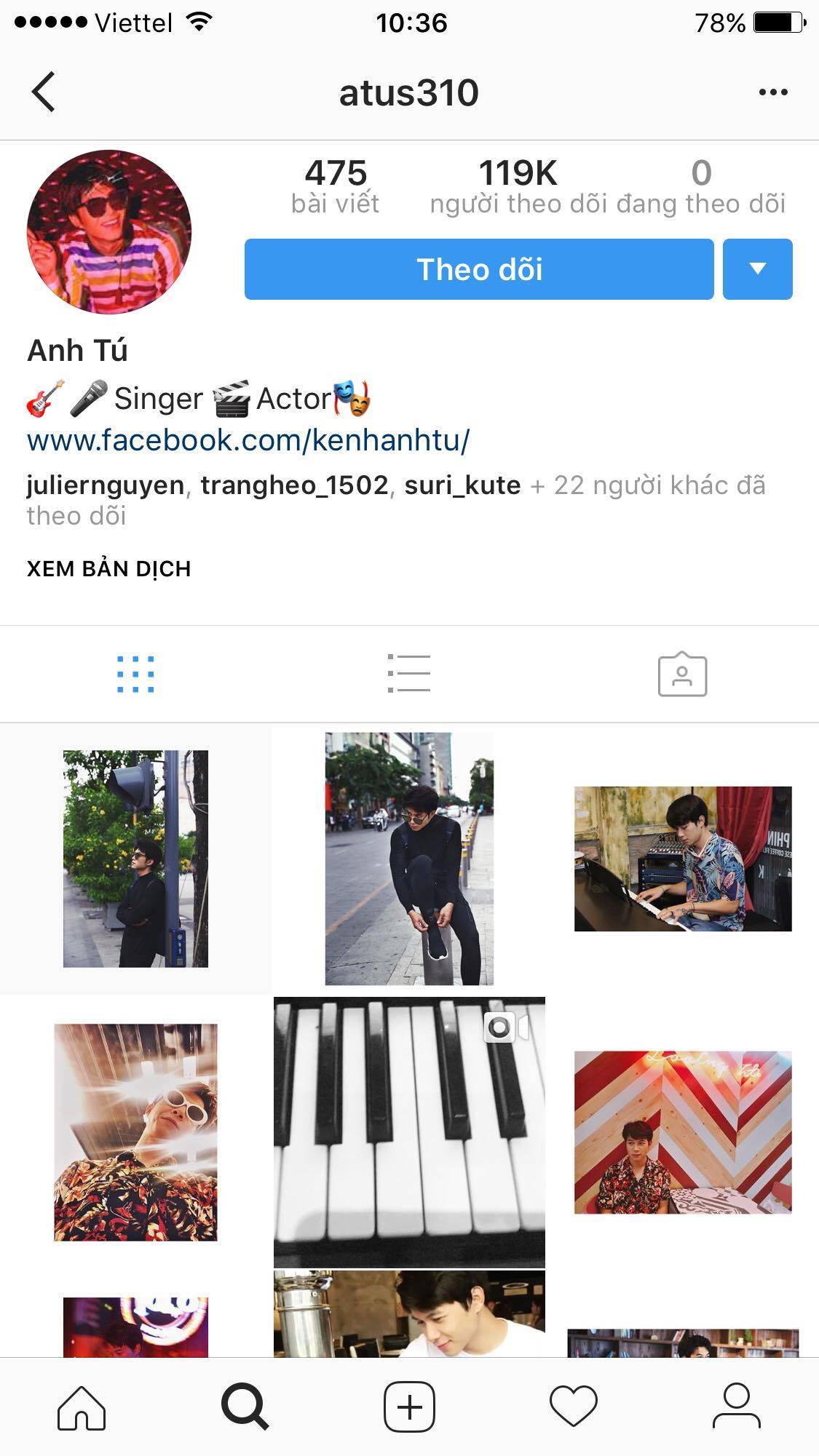Go to my own profile tab
Screen dimensions: 819x1456
(x=737, y=1407)
